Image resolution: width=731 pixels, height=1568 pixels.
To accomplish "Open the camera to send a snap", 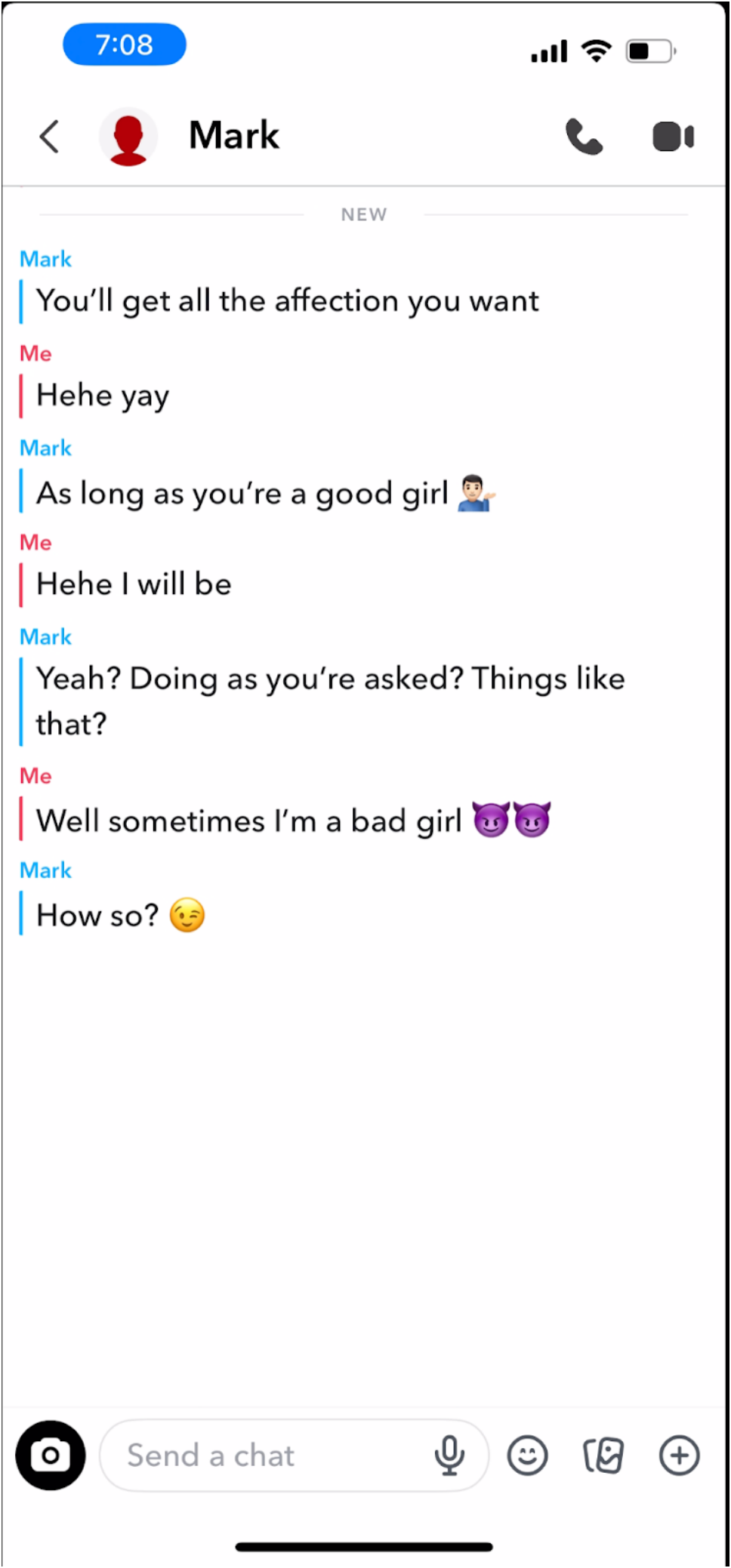I will [x=51, y=1455].
